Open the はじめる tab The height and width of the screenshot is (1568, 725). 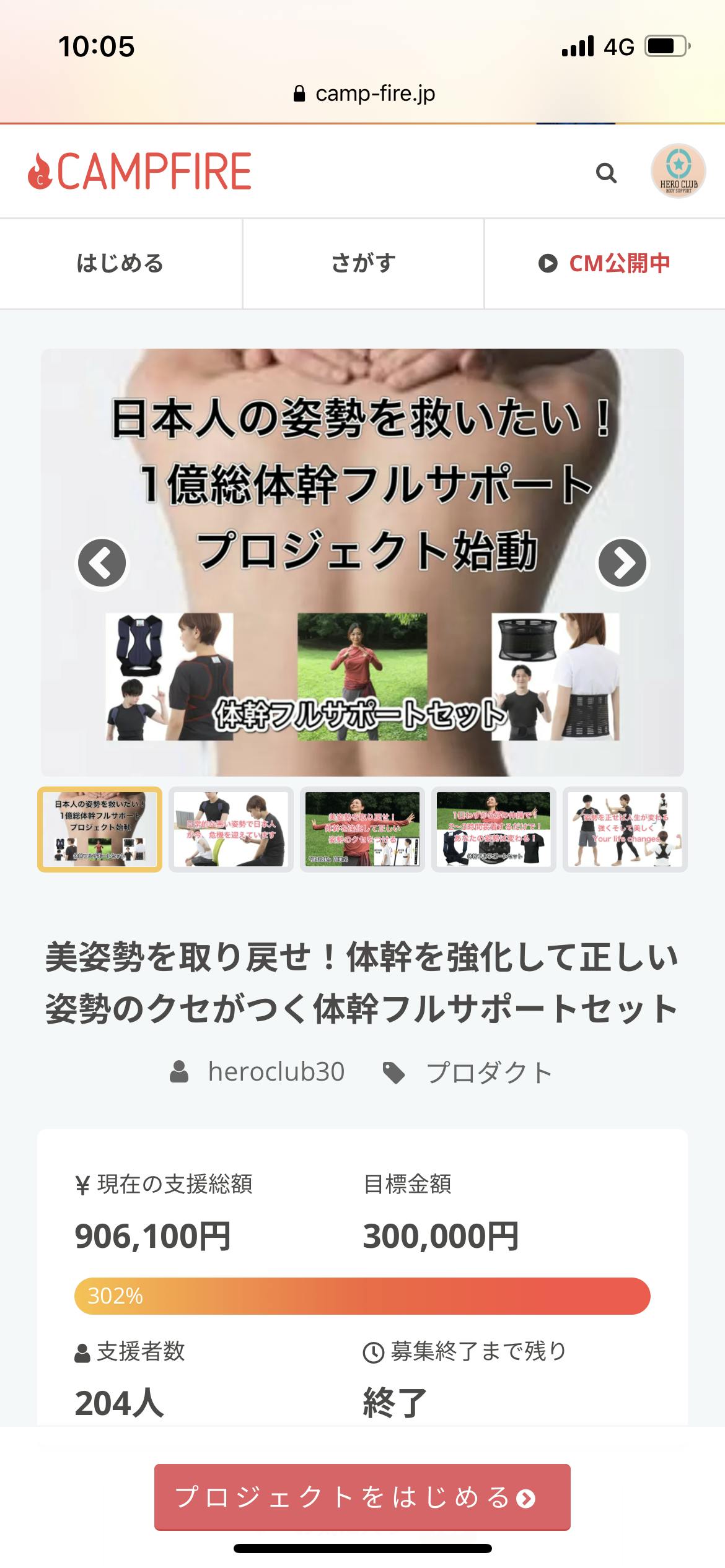120,263
